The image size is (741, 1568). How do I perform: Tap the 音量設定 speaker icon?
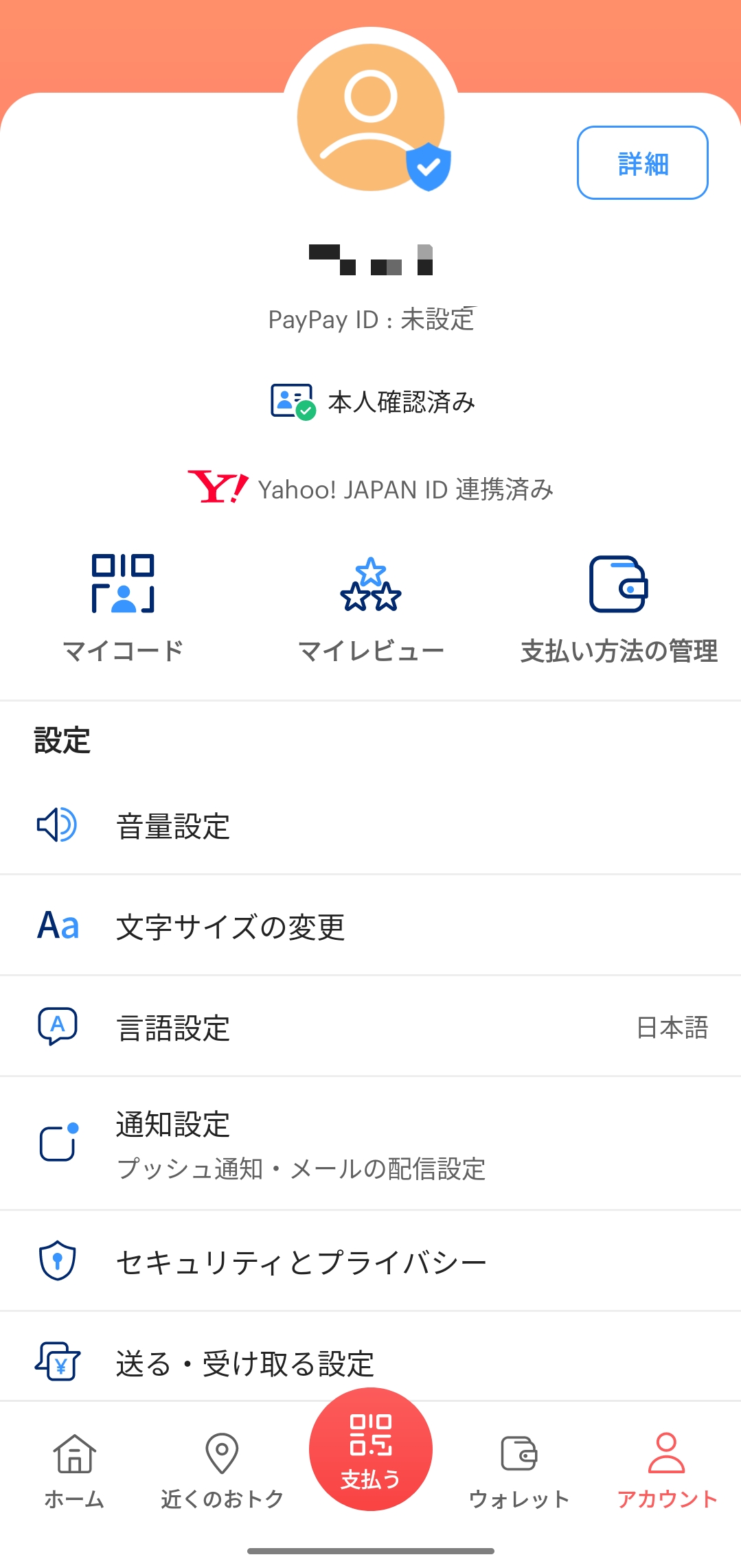[x=58, y=826]
